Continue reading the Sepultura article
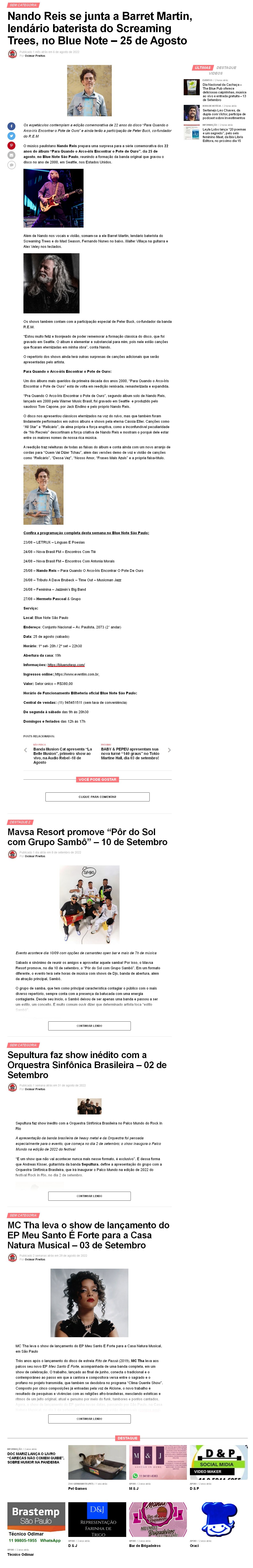 89,1195
